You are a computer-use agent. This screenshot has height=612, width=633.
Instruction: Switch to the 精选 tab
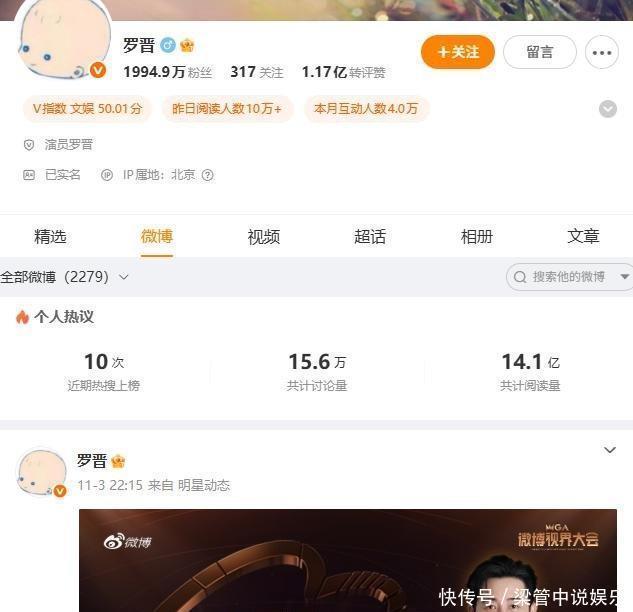(x=50, y=237)
